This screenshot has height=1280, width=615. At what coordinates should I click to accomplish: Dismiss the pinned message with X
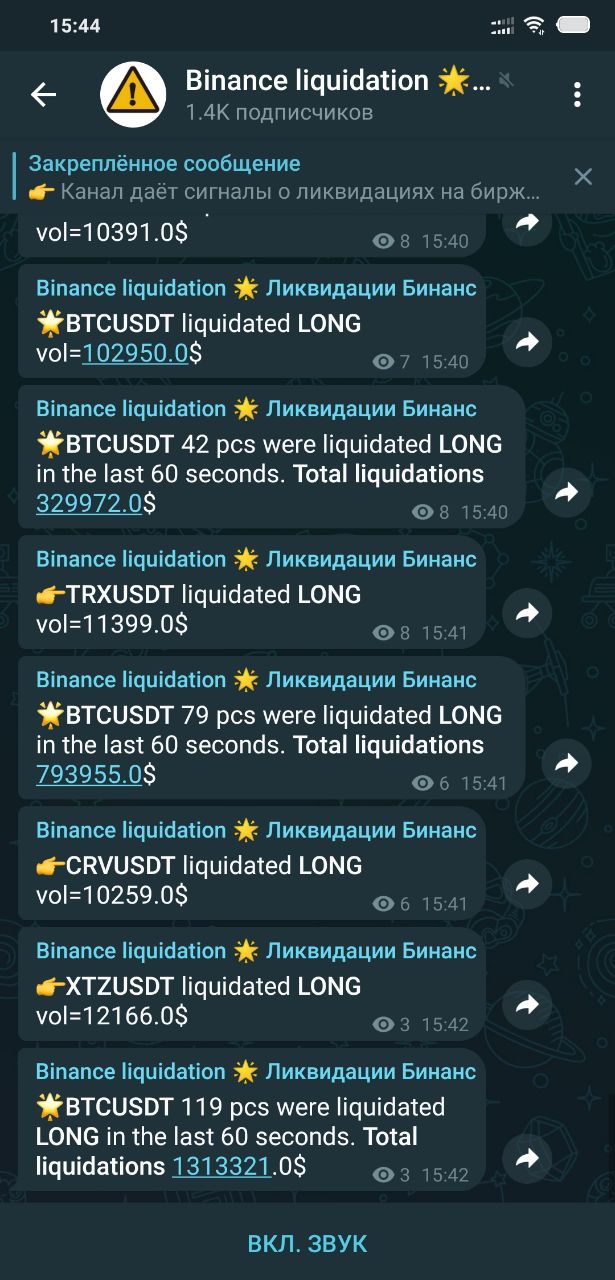[583, 177]
